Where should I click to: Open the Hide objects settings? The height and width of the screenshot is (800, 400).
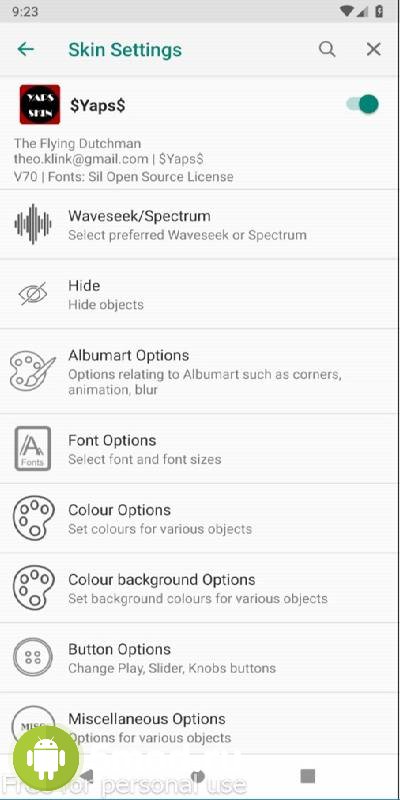[x=200, y=294]
